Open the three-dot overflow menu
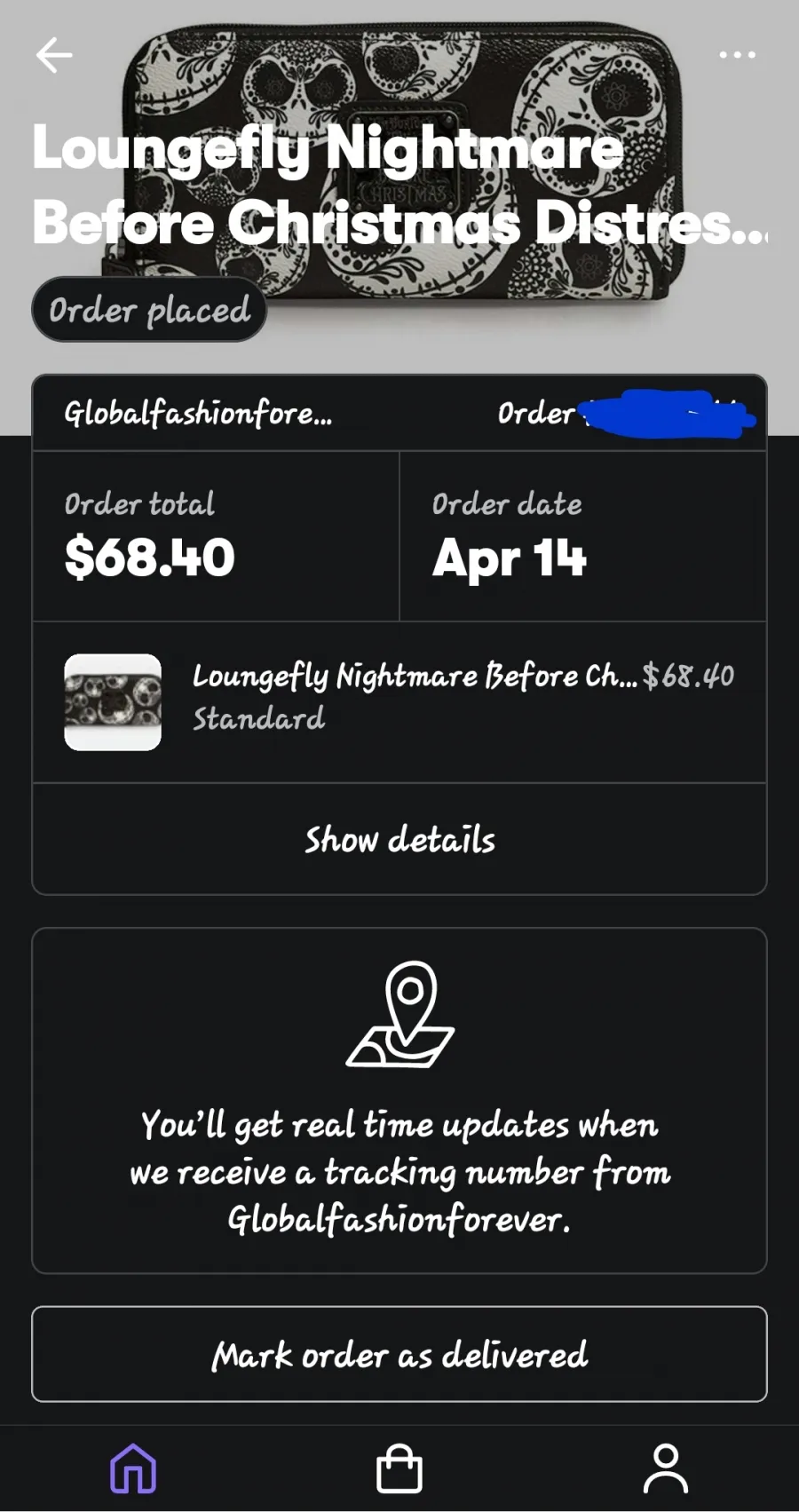Image resolution: width=799 pixels, height=1512 pixels. coord(737,55)
